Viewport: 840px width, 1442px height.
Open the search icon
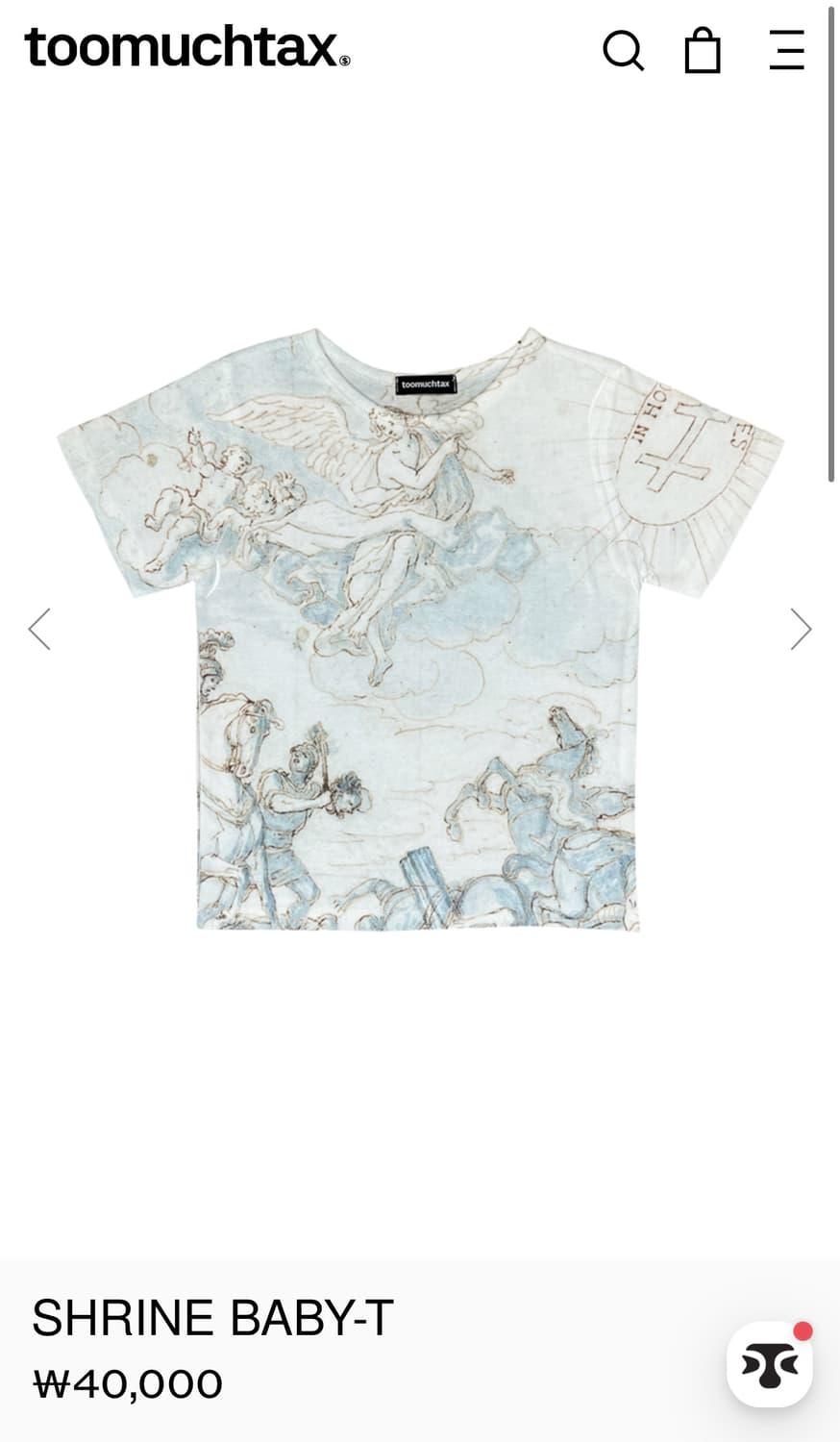[x=623, y=50]
